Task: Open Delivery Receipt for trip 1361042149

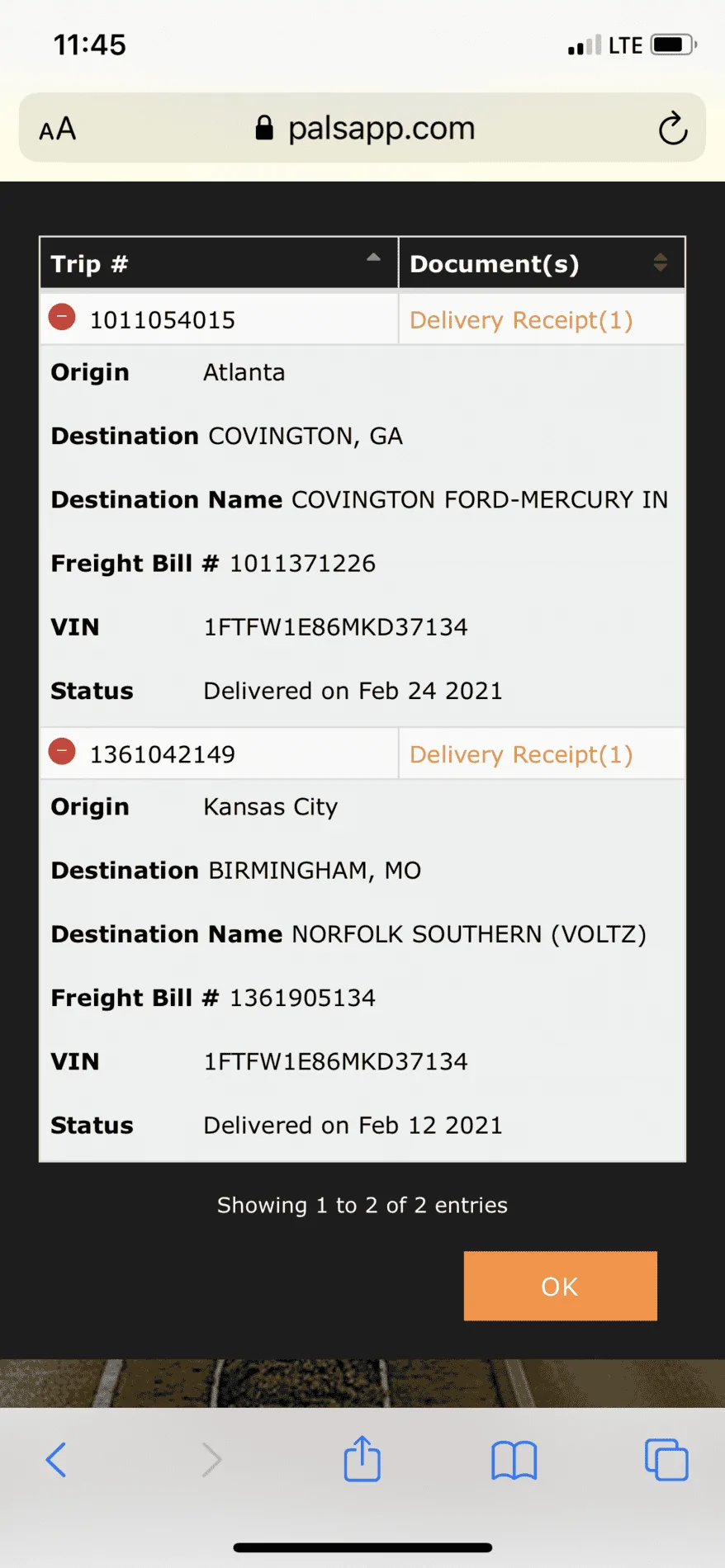Action: (x=519, y=753)
